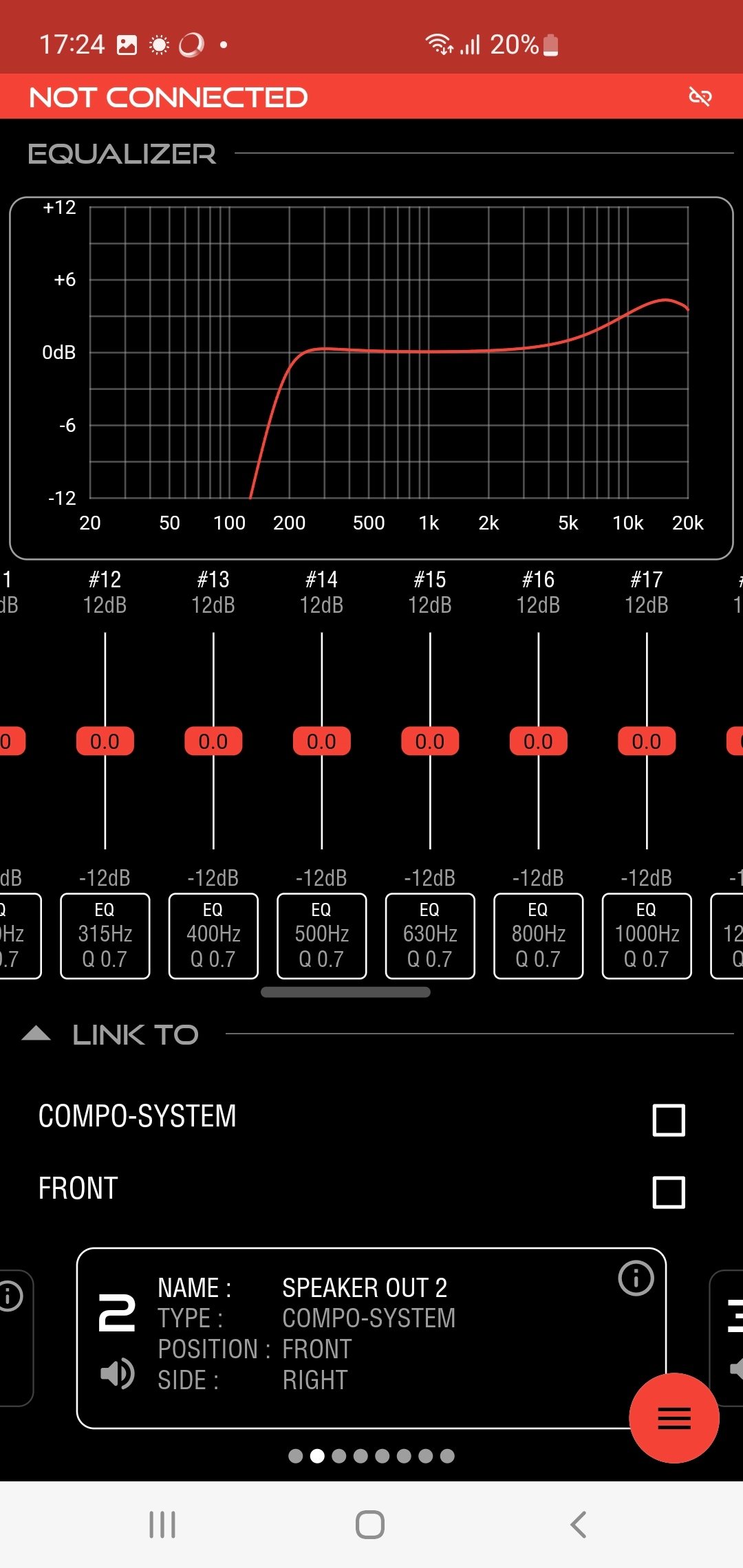This screenshot has width=743, height=1568.
Task: Mute the Speaker Out 2 volume icon
Action: pyautogui.click(x=117, y=1373)
